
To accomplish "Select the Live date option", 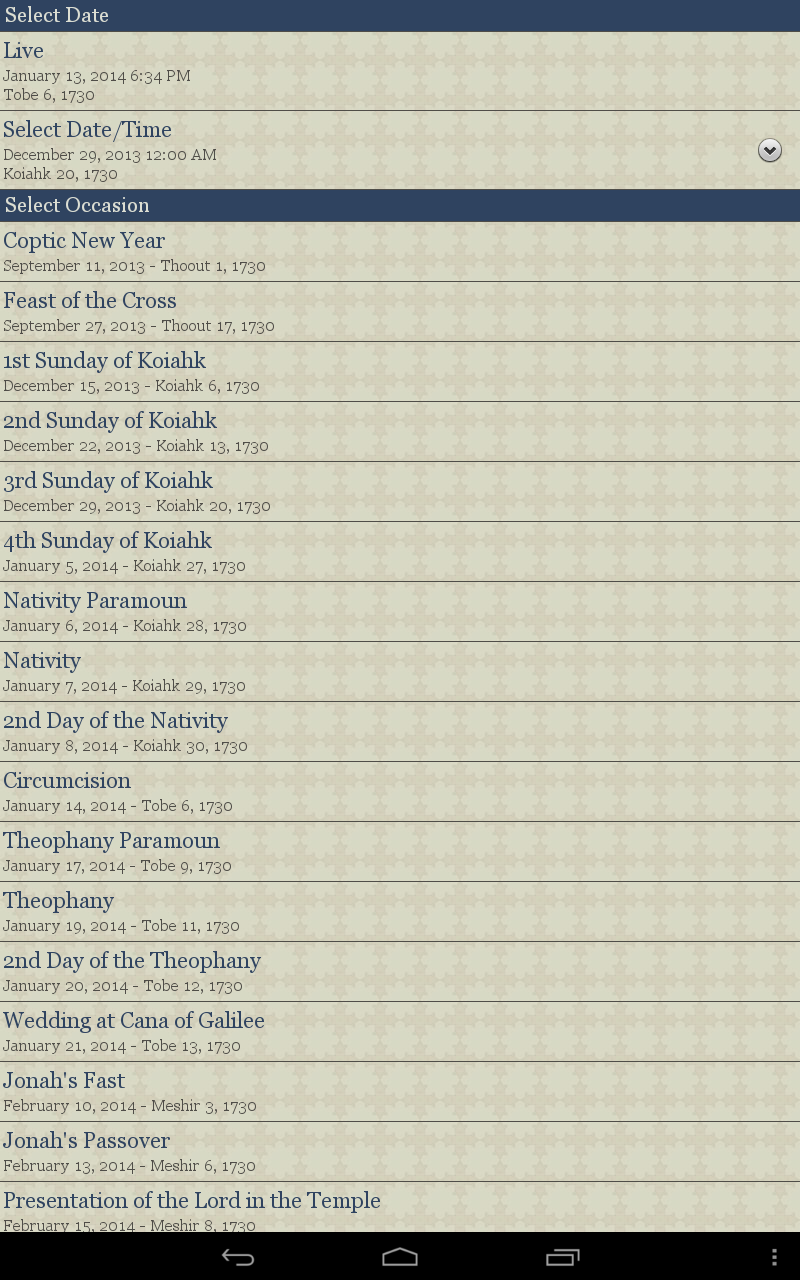I will click(400, 71).
